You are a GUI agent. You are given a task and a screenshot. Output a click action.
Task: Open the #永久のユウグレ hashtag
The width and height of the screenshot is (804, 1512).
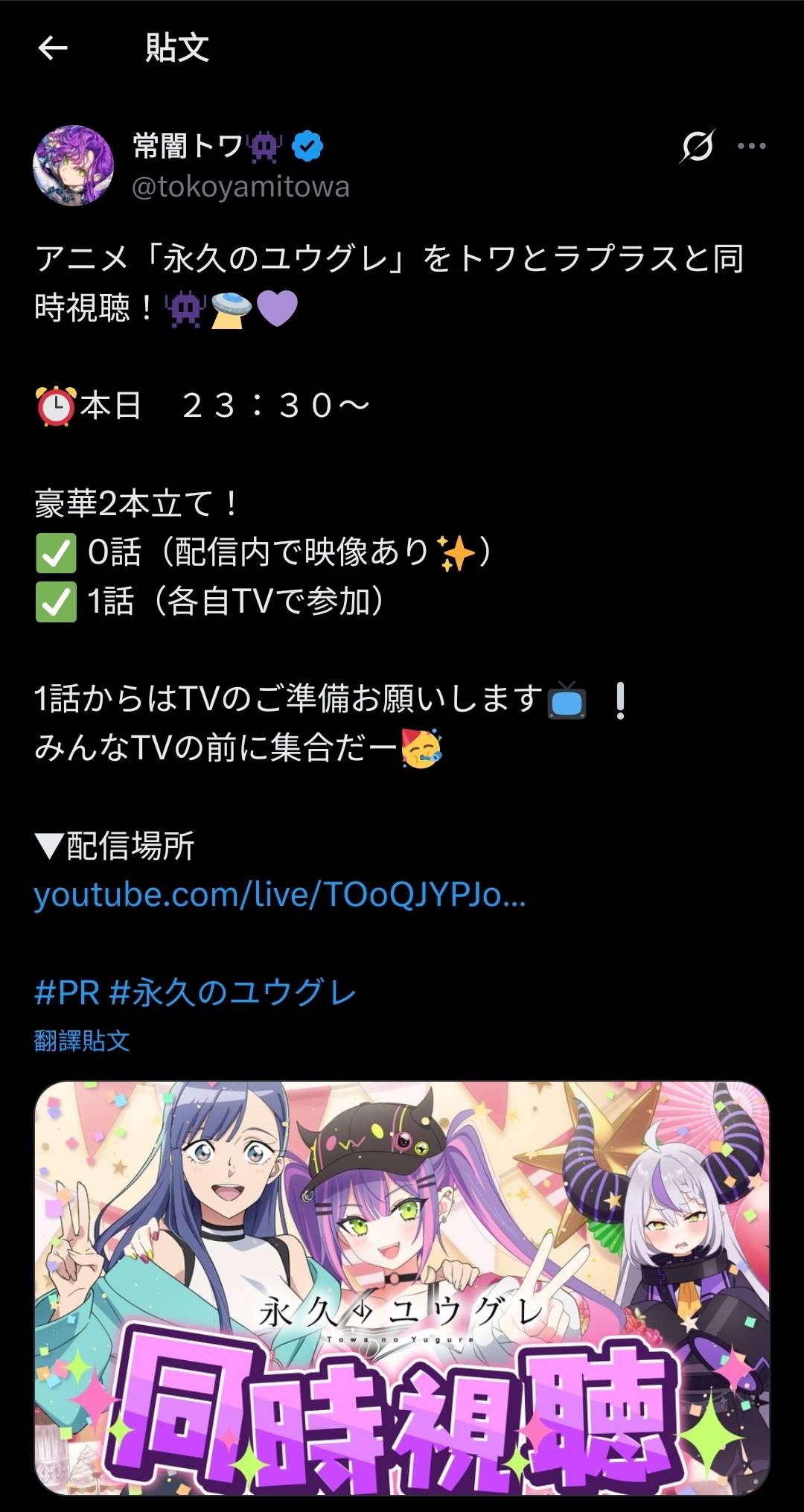click(x=233, y=992)
